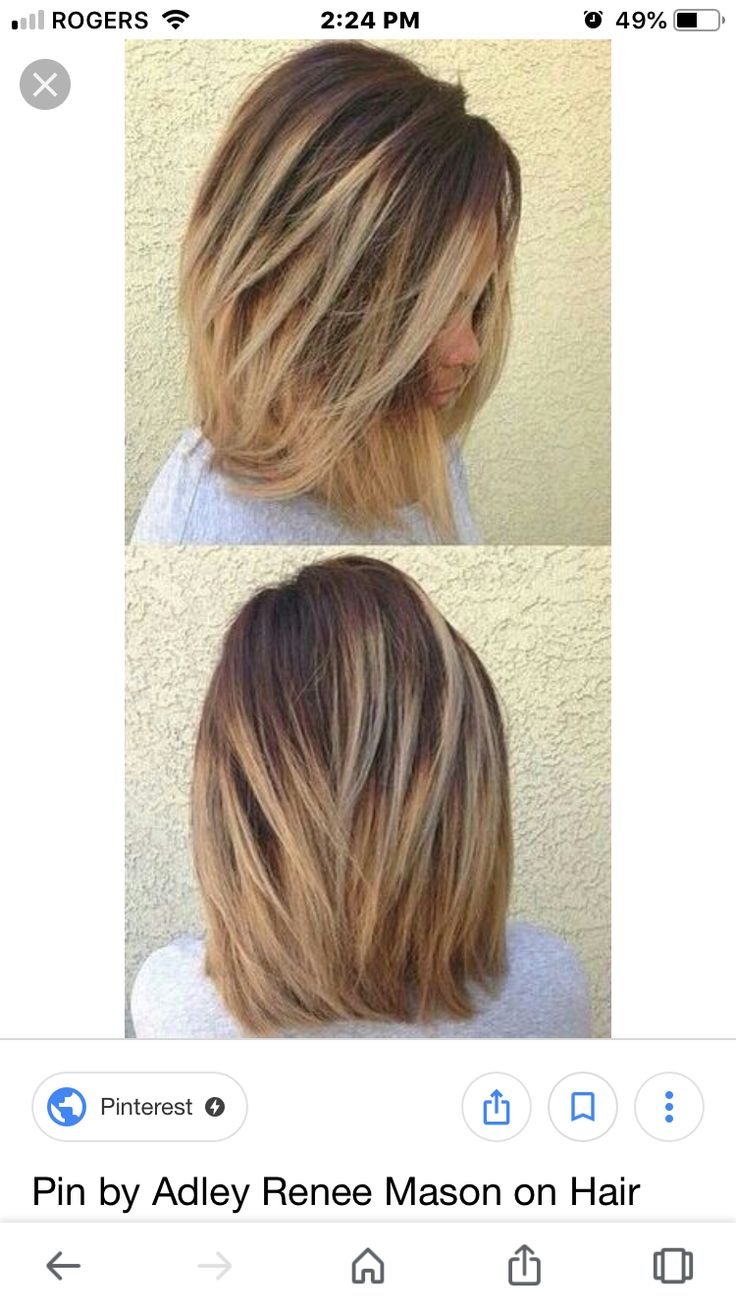Share this image result

pyautogui.click(x=496, y=1107)
